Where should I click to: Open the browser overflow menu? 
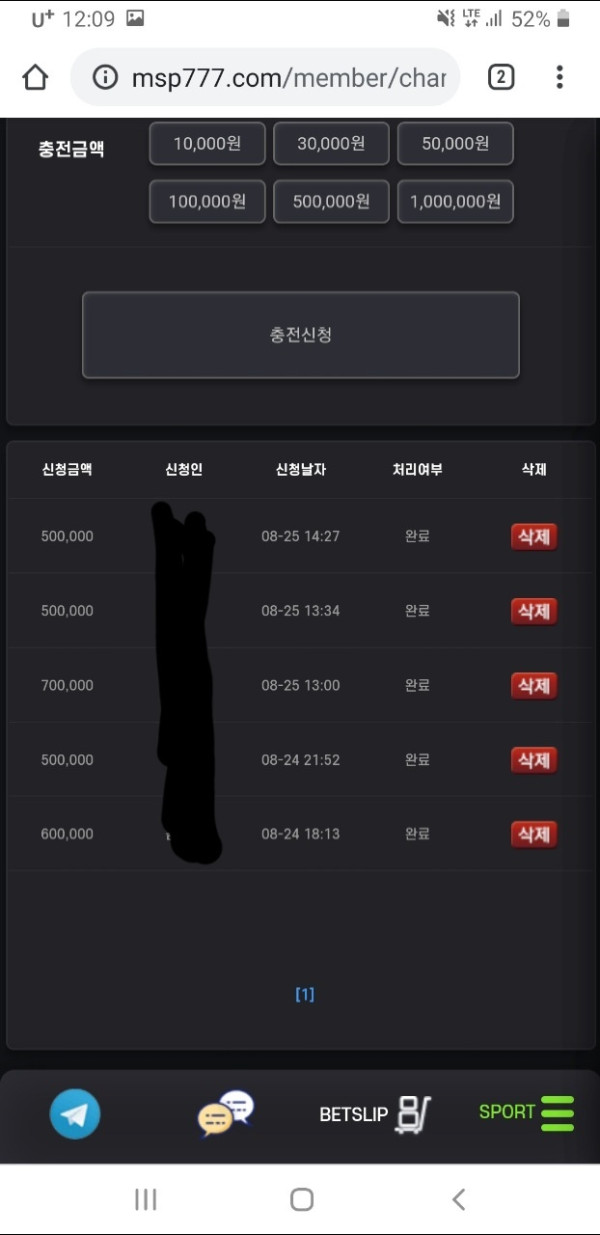[559, 77]
